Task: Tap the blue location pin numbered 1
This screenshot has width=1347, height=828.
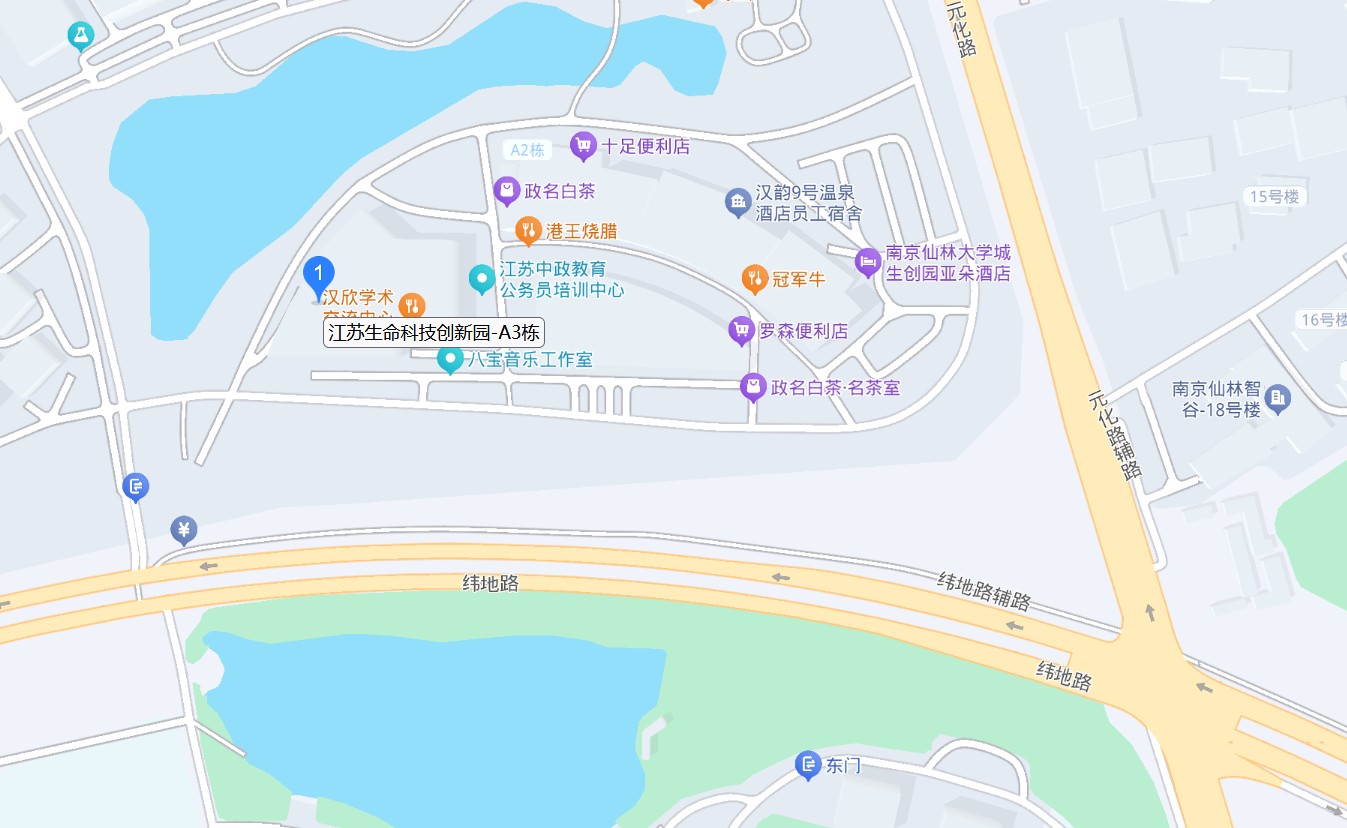Action: pyautogui.click(x=318, y=275)
